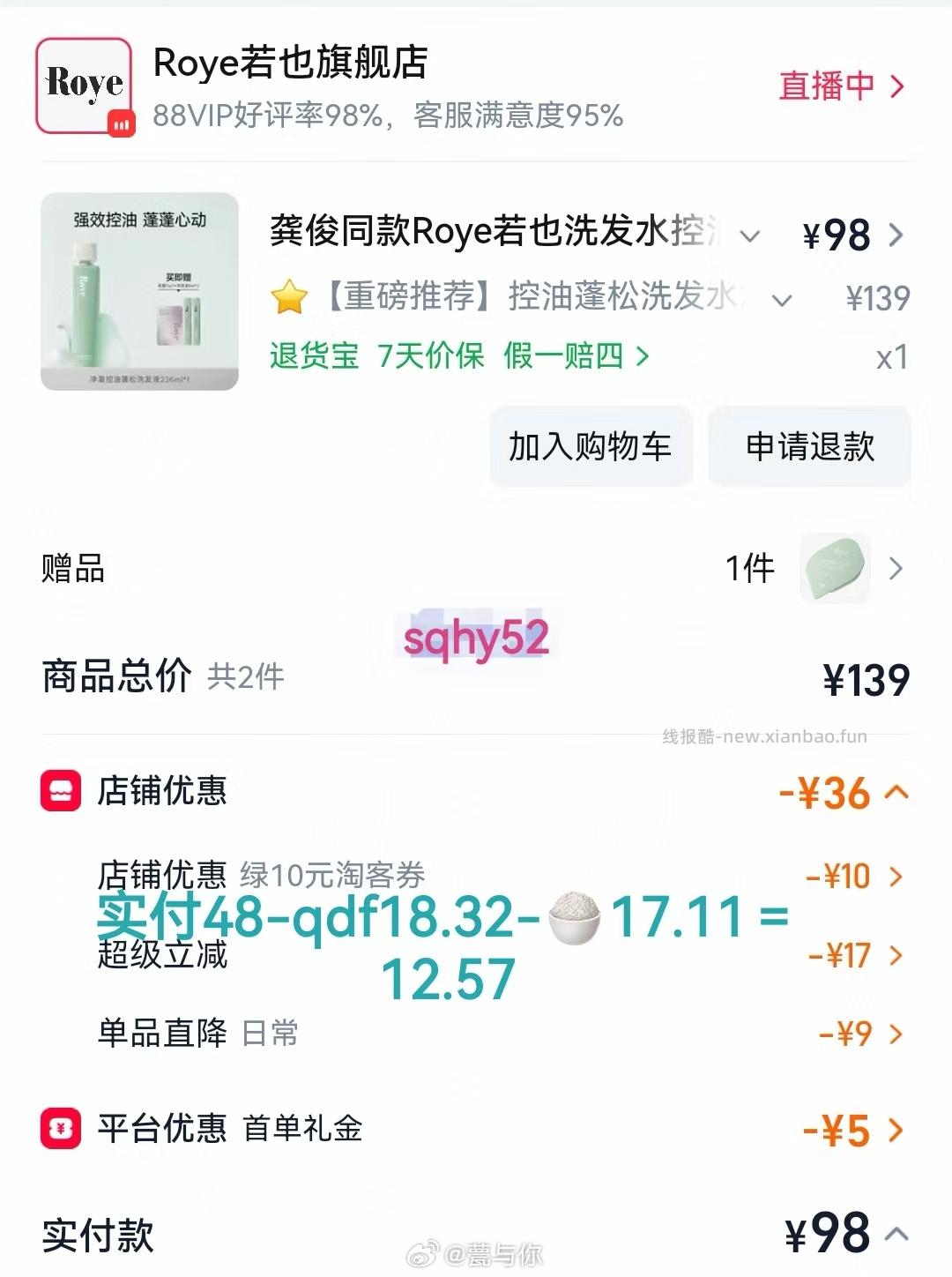Click the store name Roye若也旗舰店
Screen dimensions: 952x1277
291,65
